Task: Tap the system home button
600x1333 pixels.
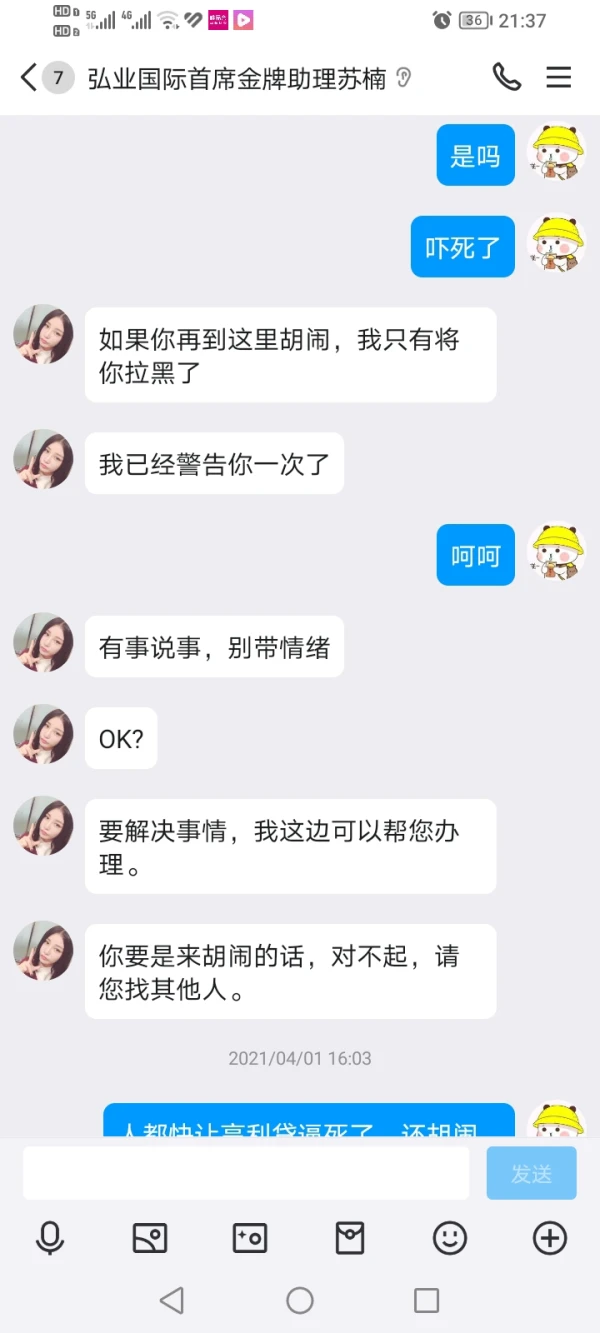Action: (300, 1300)
